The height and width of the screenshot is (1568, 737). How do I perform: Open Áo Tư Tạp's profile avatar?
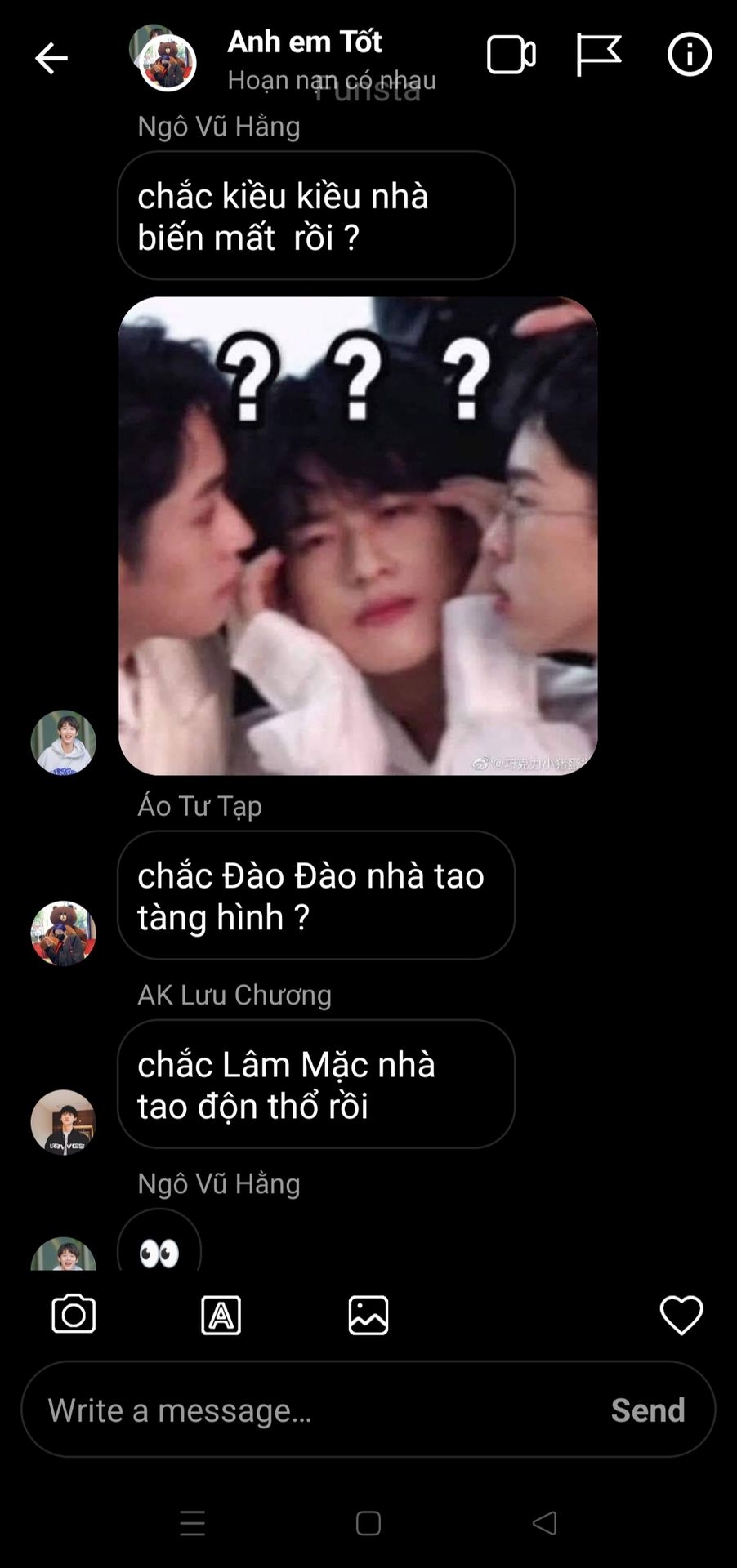tap(64, 933)
